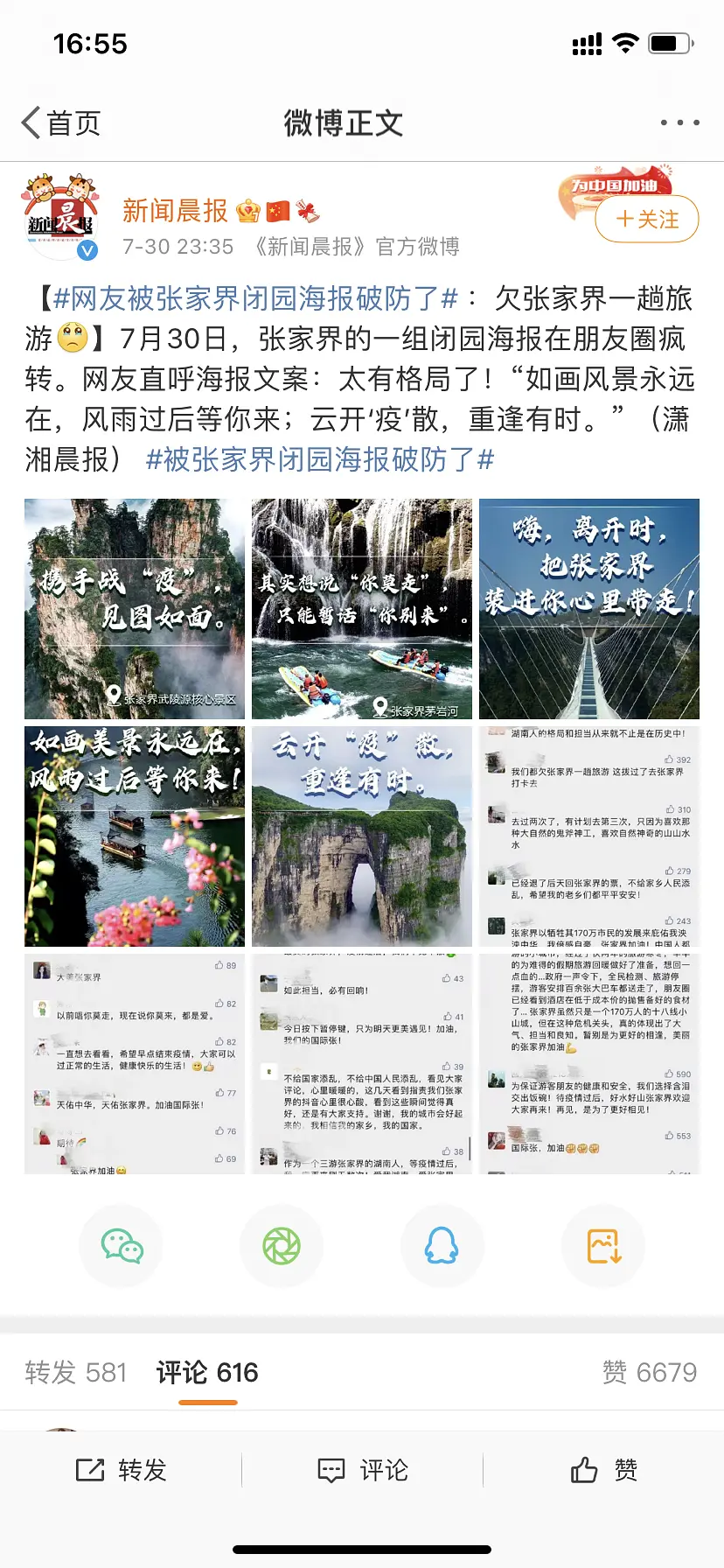
Task: Follow 新闻晨报 with the 关注 button
Action: click(647, 220)
